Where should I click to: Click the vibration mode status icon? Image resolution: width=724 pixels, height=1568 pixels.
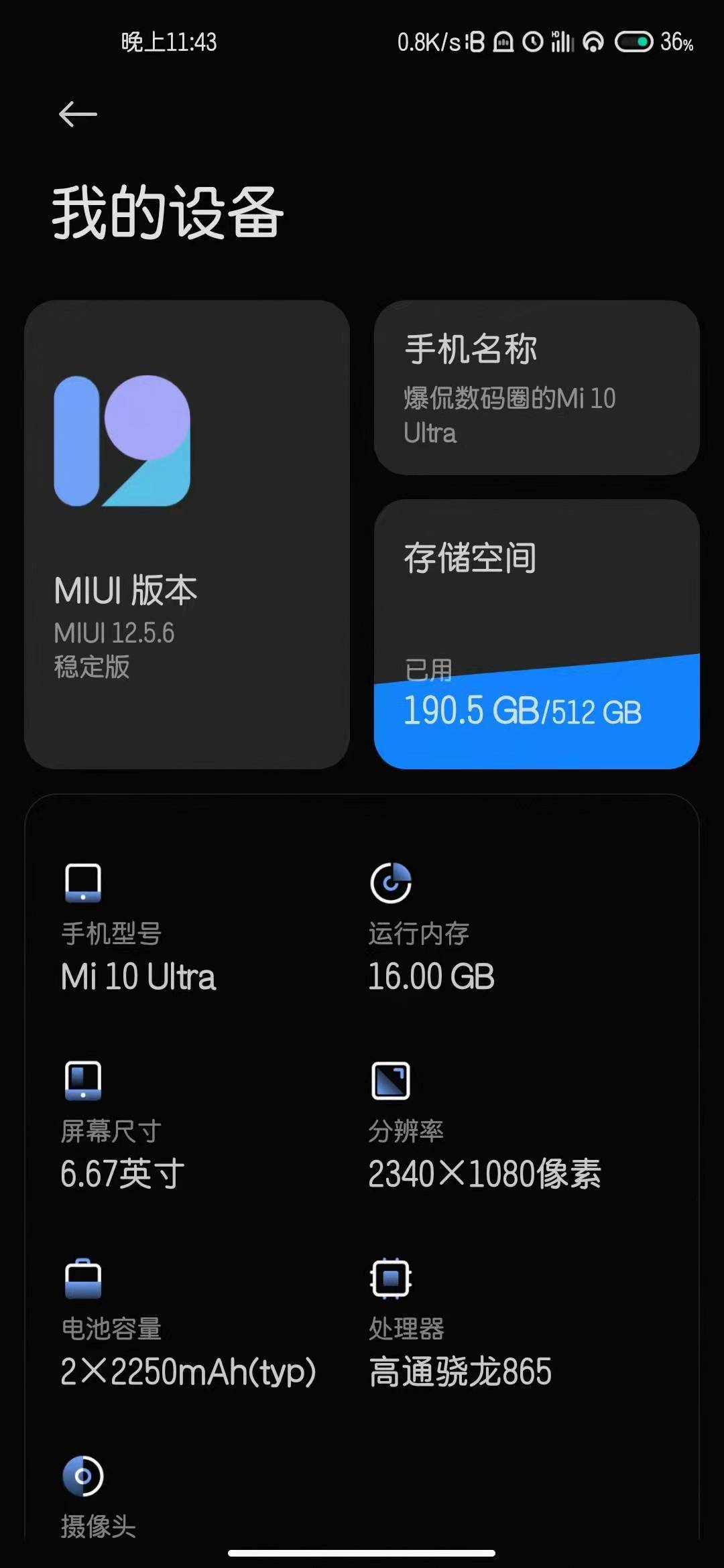coord(503,42)
